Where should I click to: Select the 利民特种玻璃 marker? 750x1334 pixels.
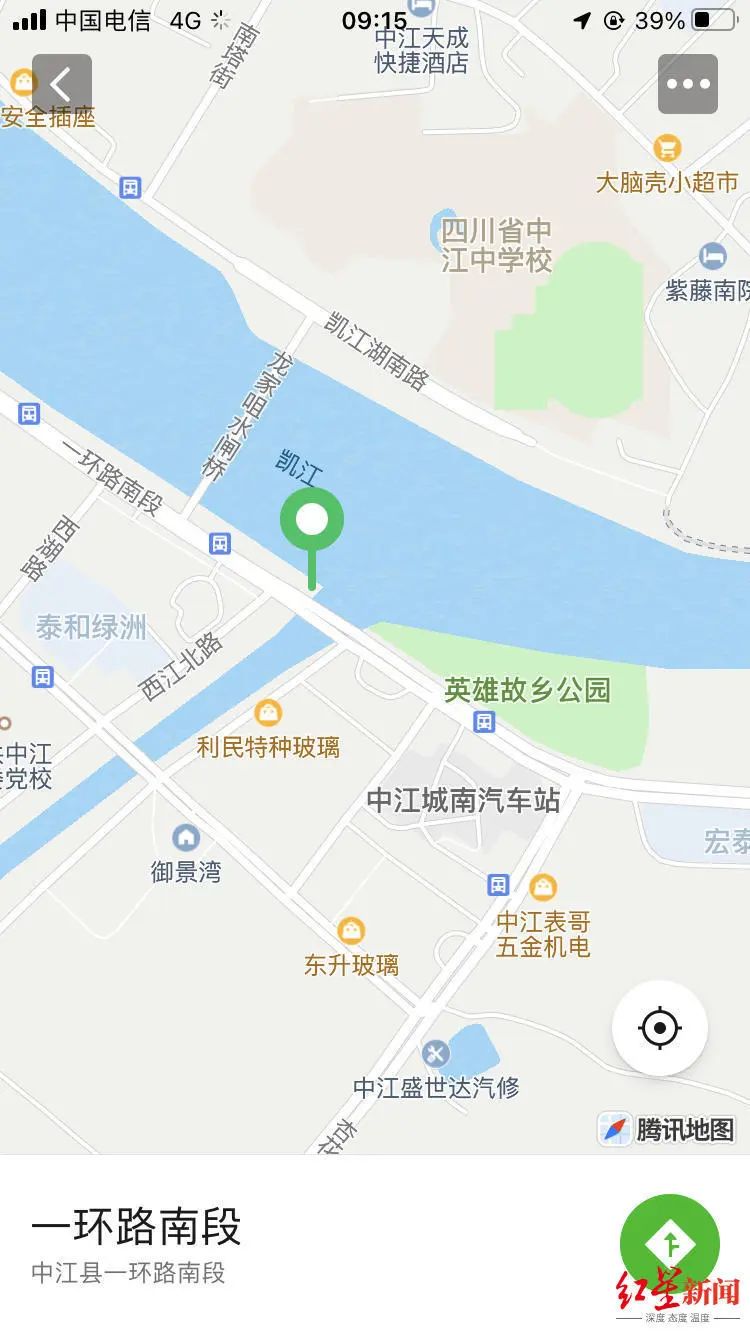tap(268, 713)
